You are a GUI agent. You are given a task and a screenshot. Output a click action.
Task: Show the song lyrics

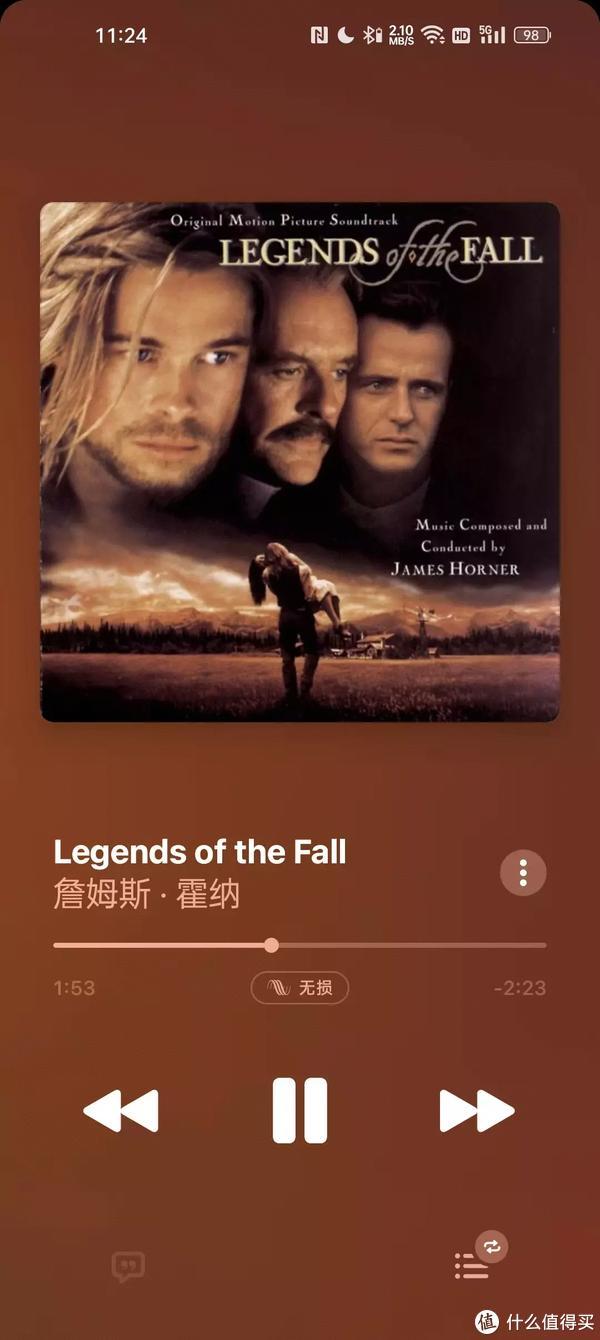coord(128,1267)
